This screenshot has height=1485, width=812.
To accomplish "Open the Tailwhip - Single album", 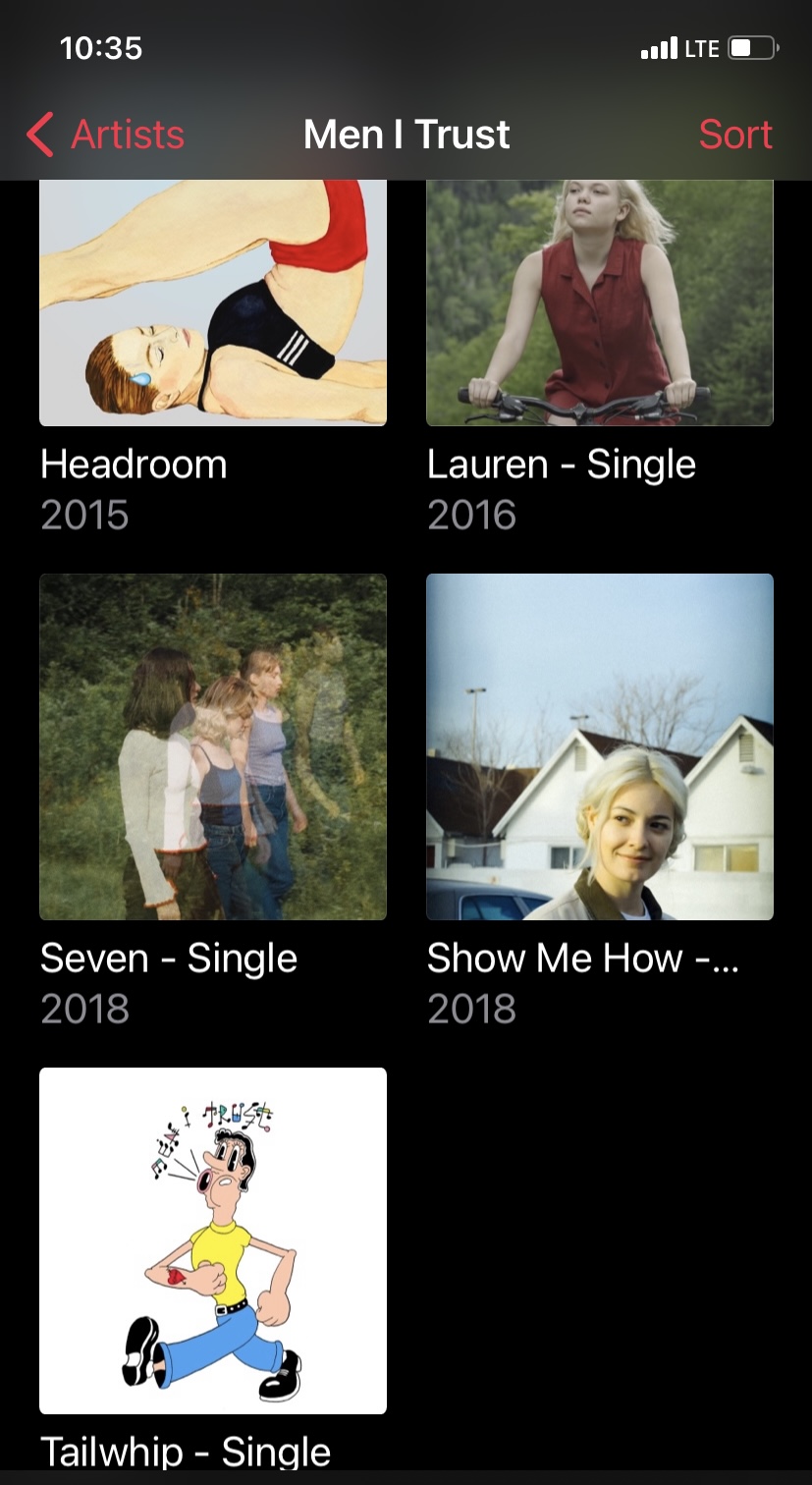I will tap(212, 1239).
